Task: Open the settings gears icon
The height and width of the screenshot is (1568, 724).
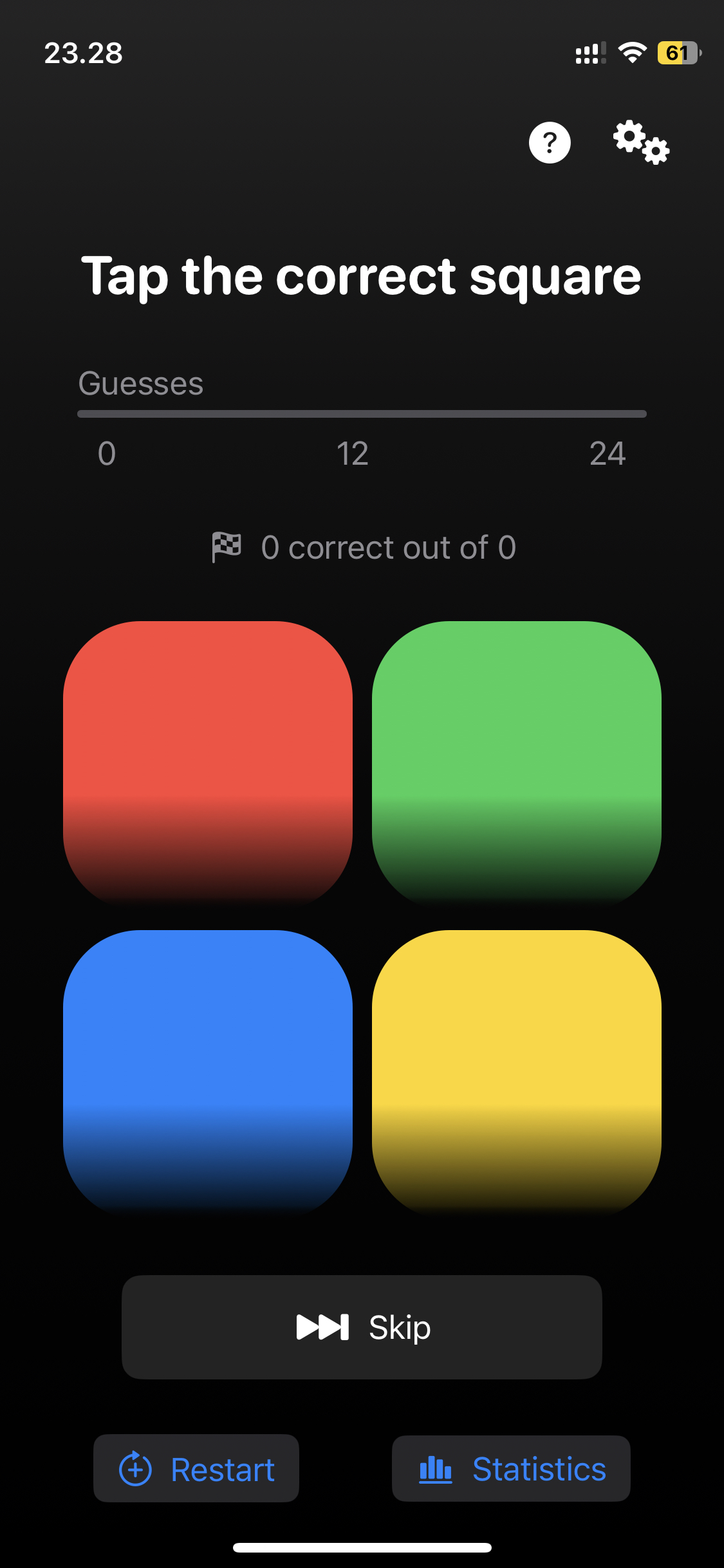Action: pos(640,142)
